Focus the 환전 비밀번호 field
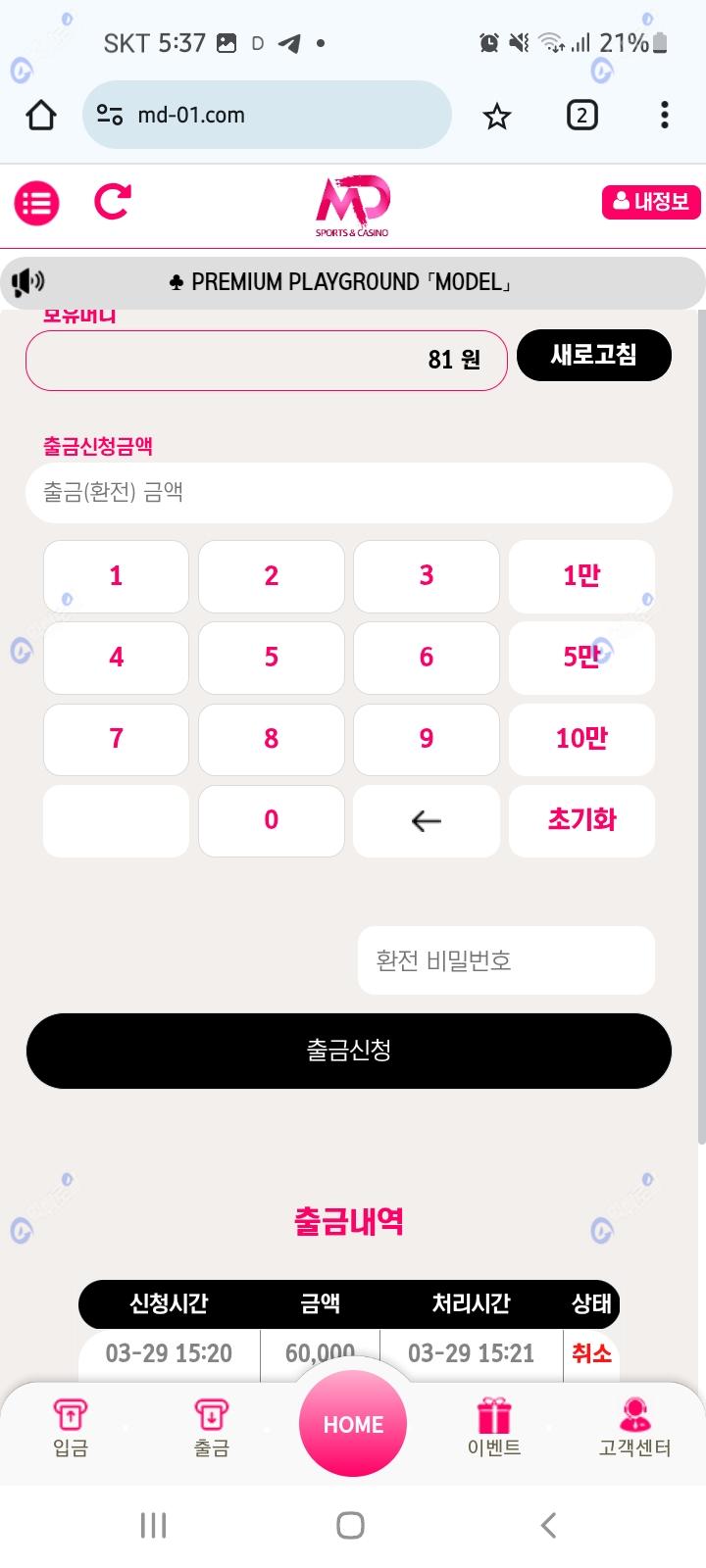Image resolution: width=706 pixels, height=1568 pixels. tap(505, 960)
